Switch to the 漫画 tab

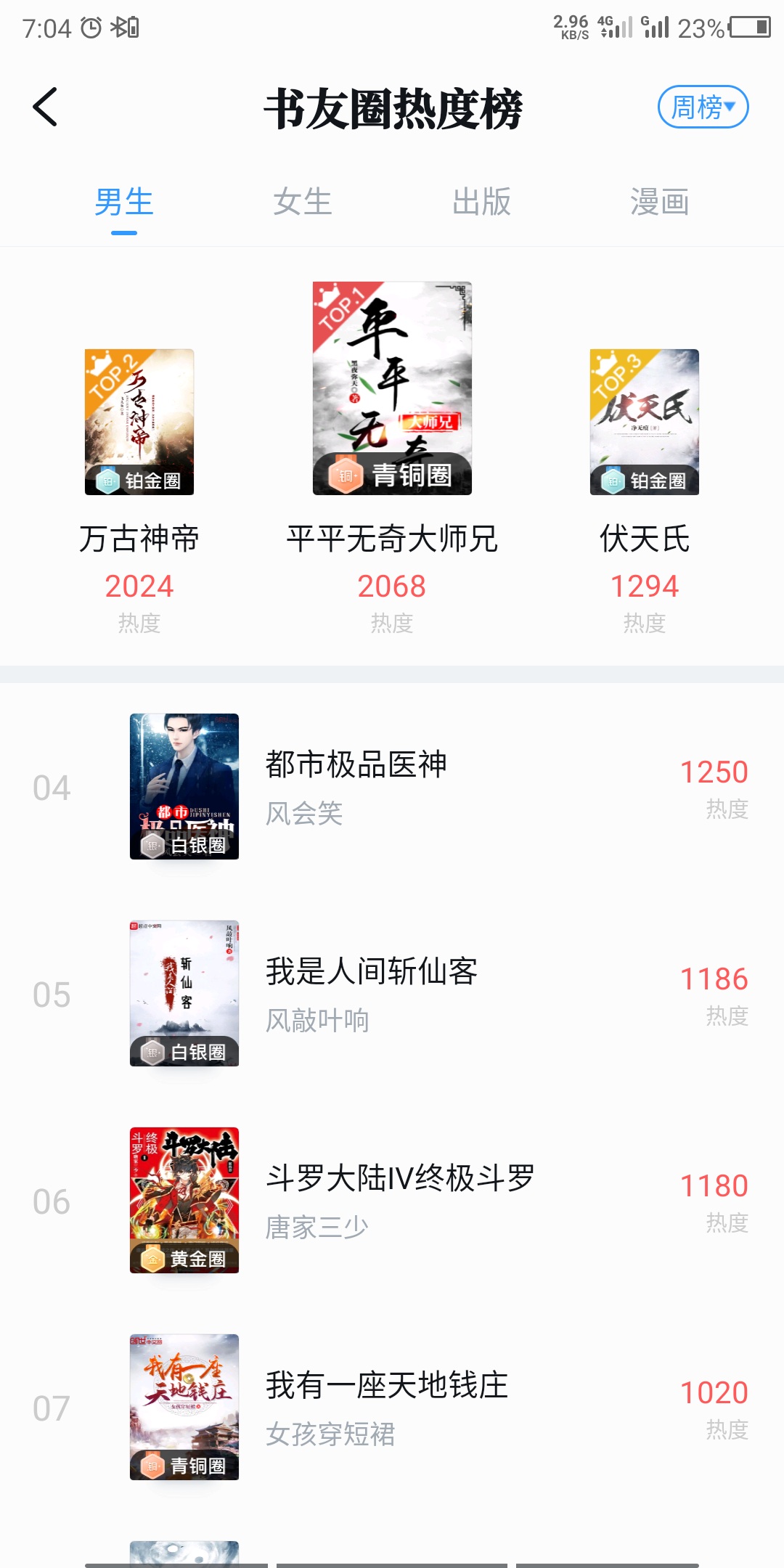point(659,202)
